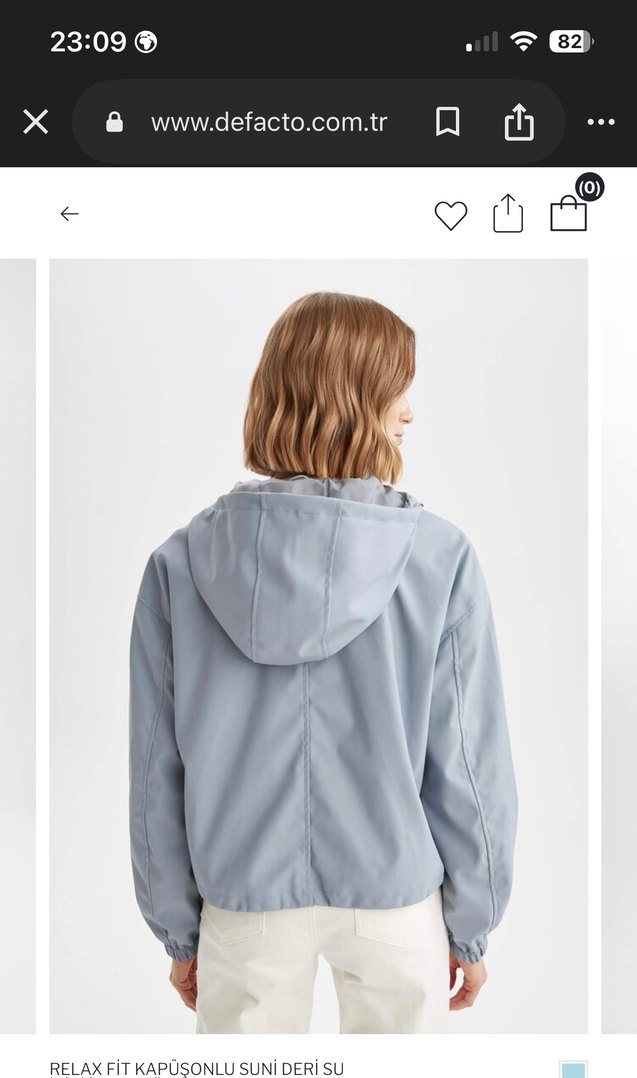
Task: Close the in-app browser
Action: coord(36,122)
